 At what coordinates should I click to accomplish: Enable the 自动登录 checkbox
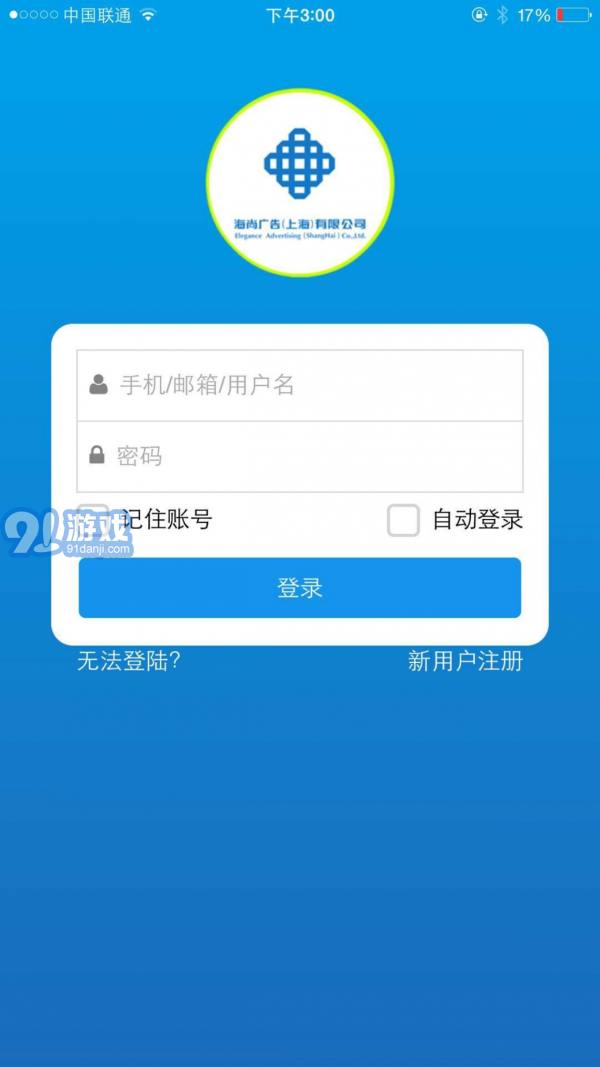[403, 520]
